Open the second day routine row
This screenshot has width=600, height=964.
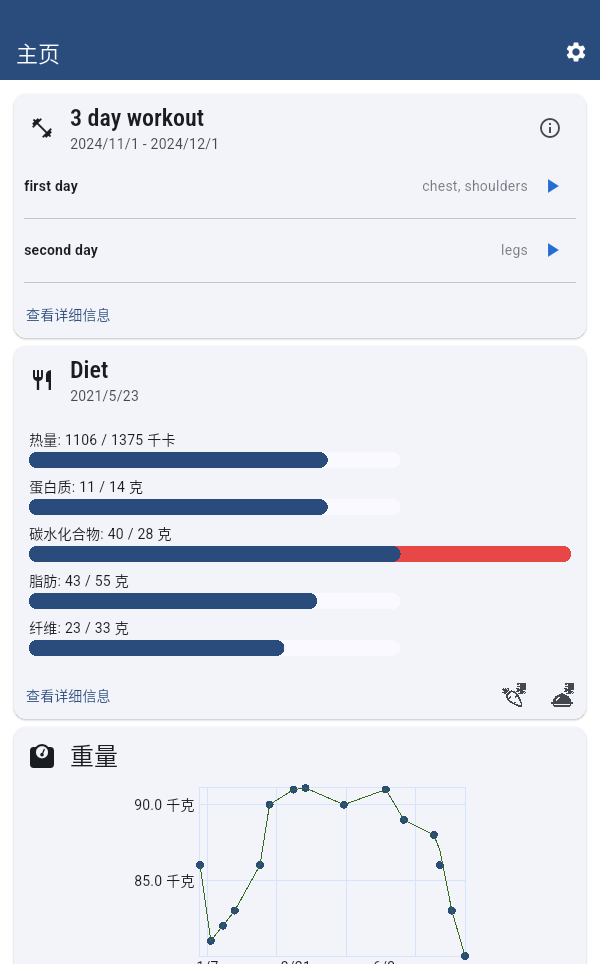click(x=300, y=250)
